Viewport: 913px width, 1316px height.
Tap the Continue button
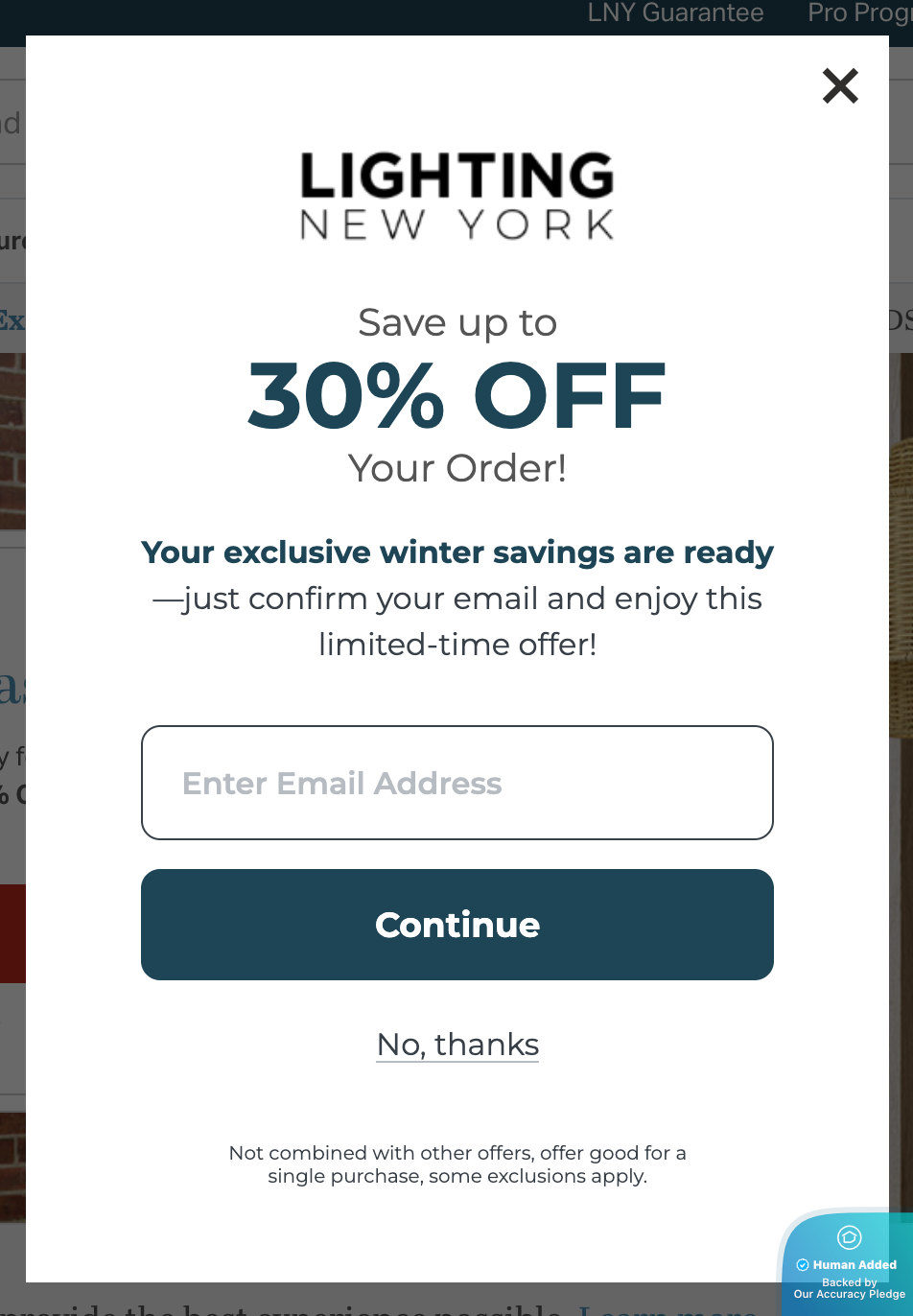pyautogui.click(x=457, y=925)
